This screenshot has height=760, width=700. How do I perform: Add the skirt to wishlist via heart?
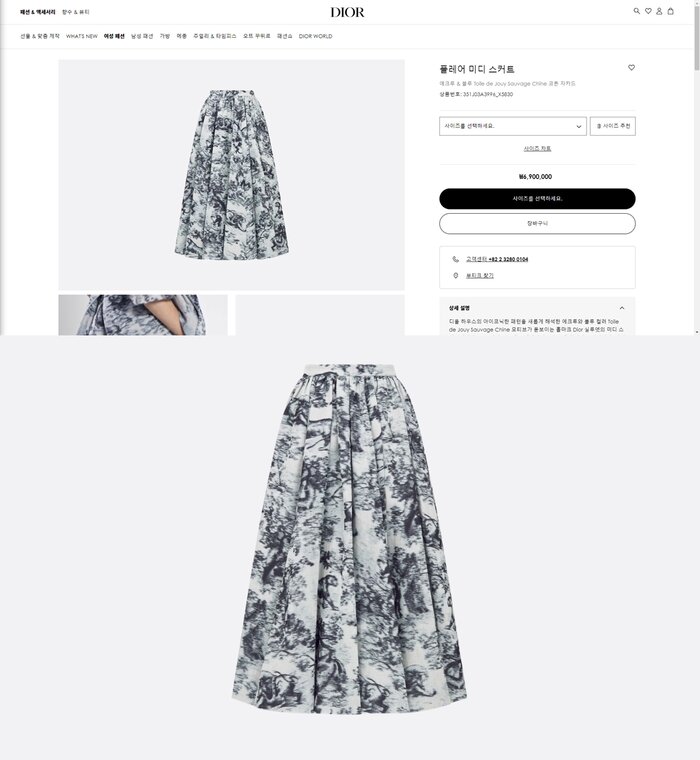(x=631, y=67)
